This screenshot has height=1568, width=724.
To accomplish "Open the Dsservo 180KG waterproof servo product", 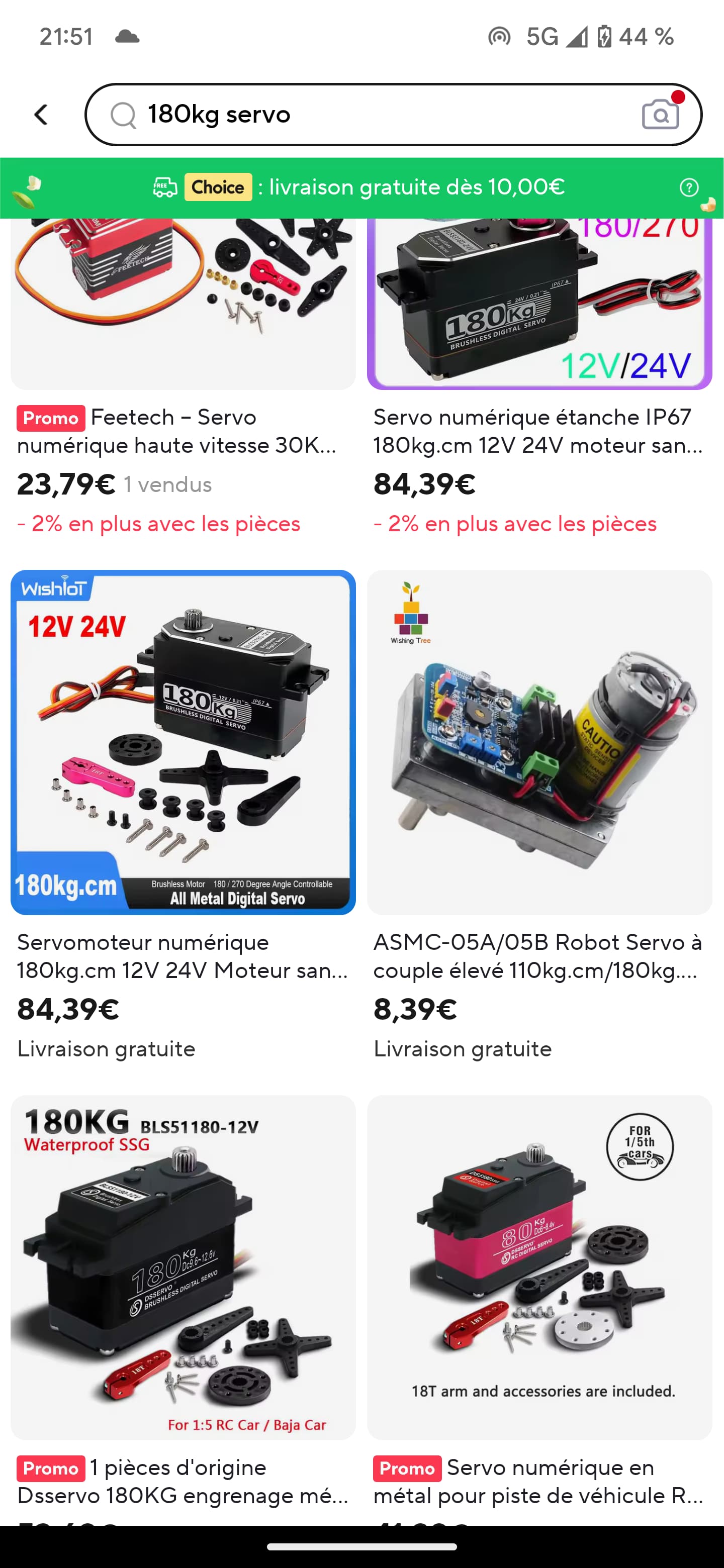I will pos(183,1309).
